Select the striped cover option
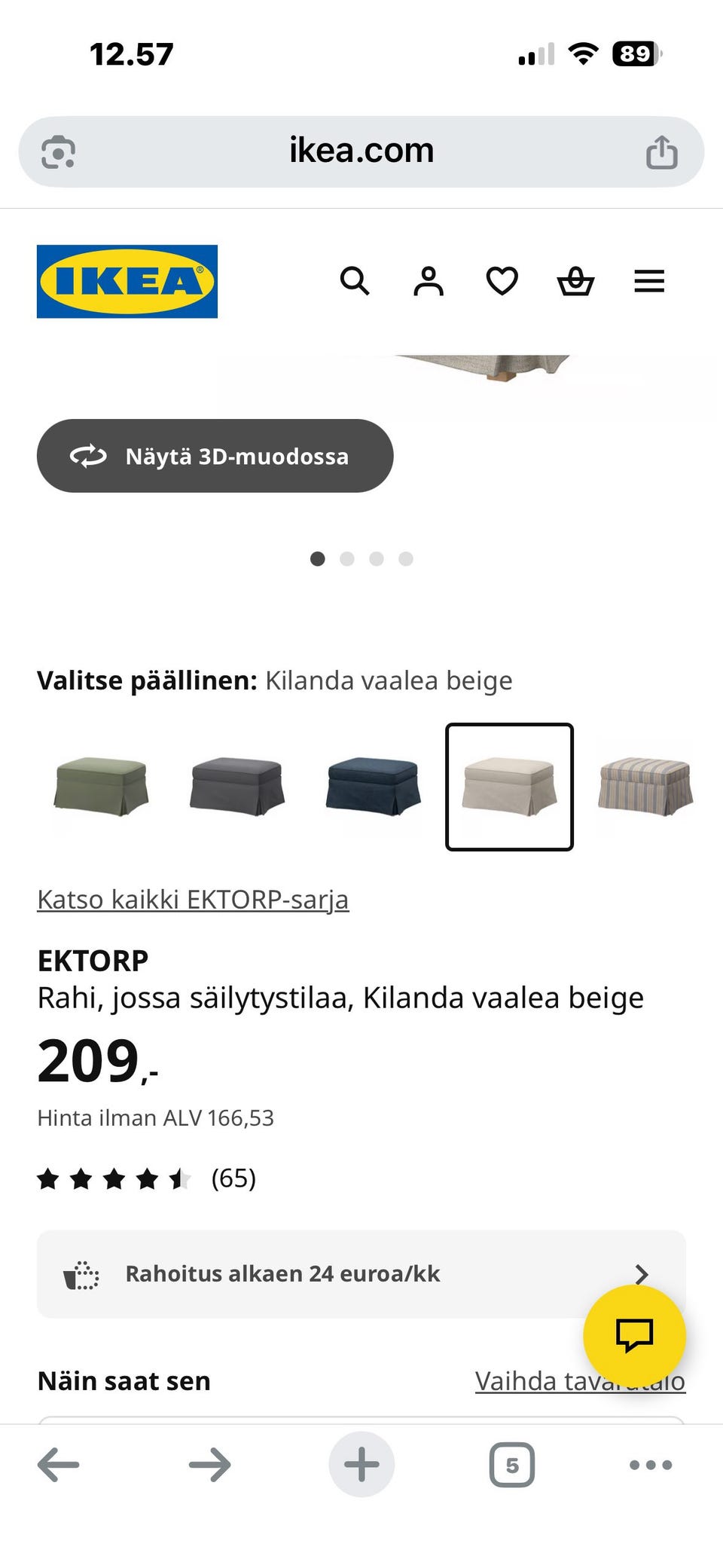Screen dimensions: 723x1568 point(645,786)
